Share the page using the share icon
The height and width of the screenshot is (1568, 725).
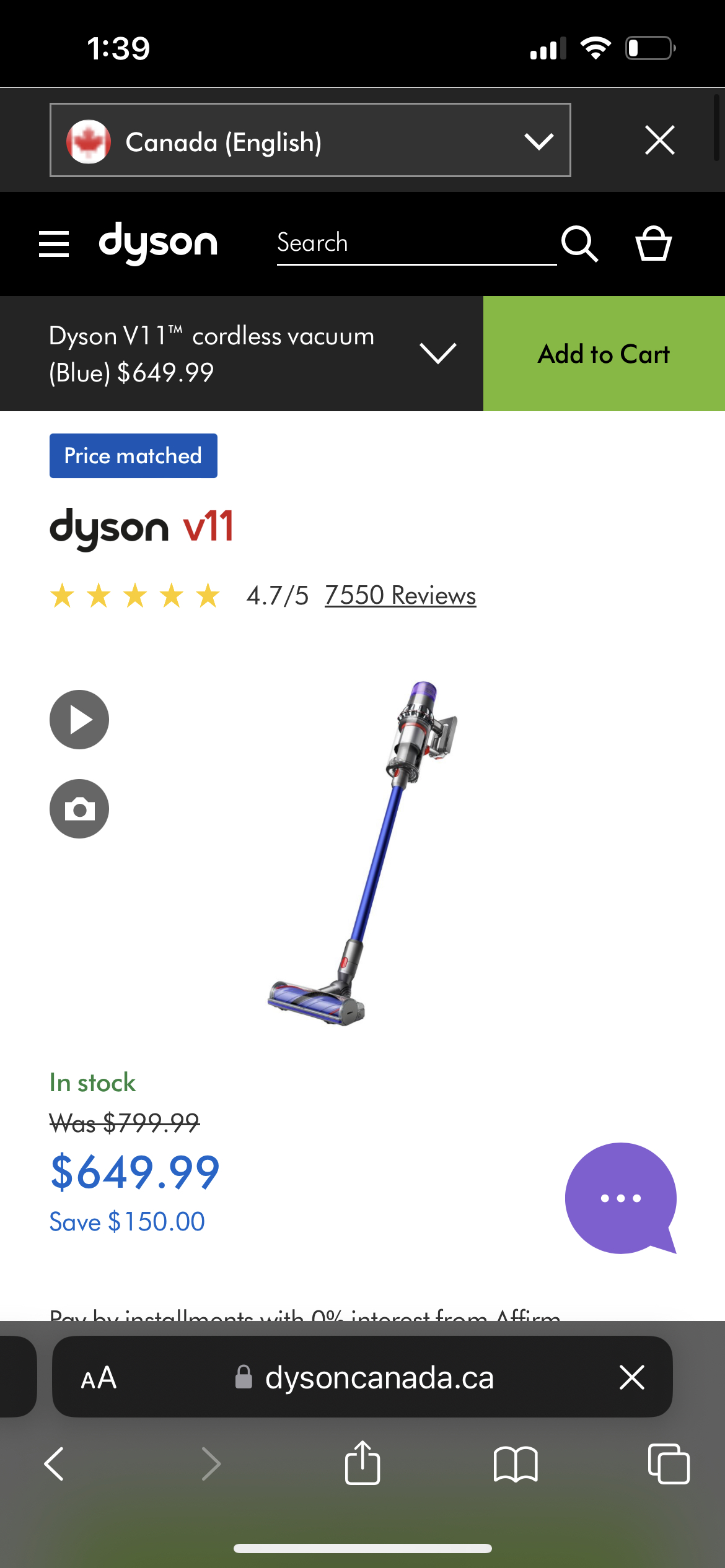click(362, 1462)
